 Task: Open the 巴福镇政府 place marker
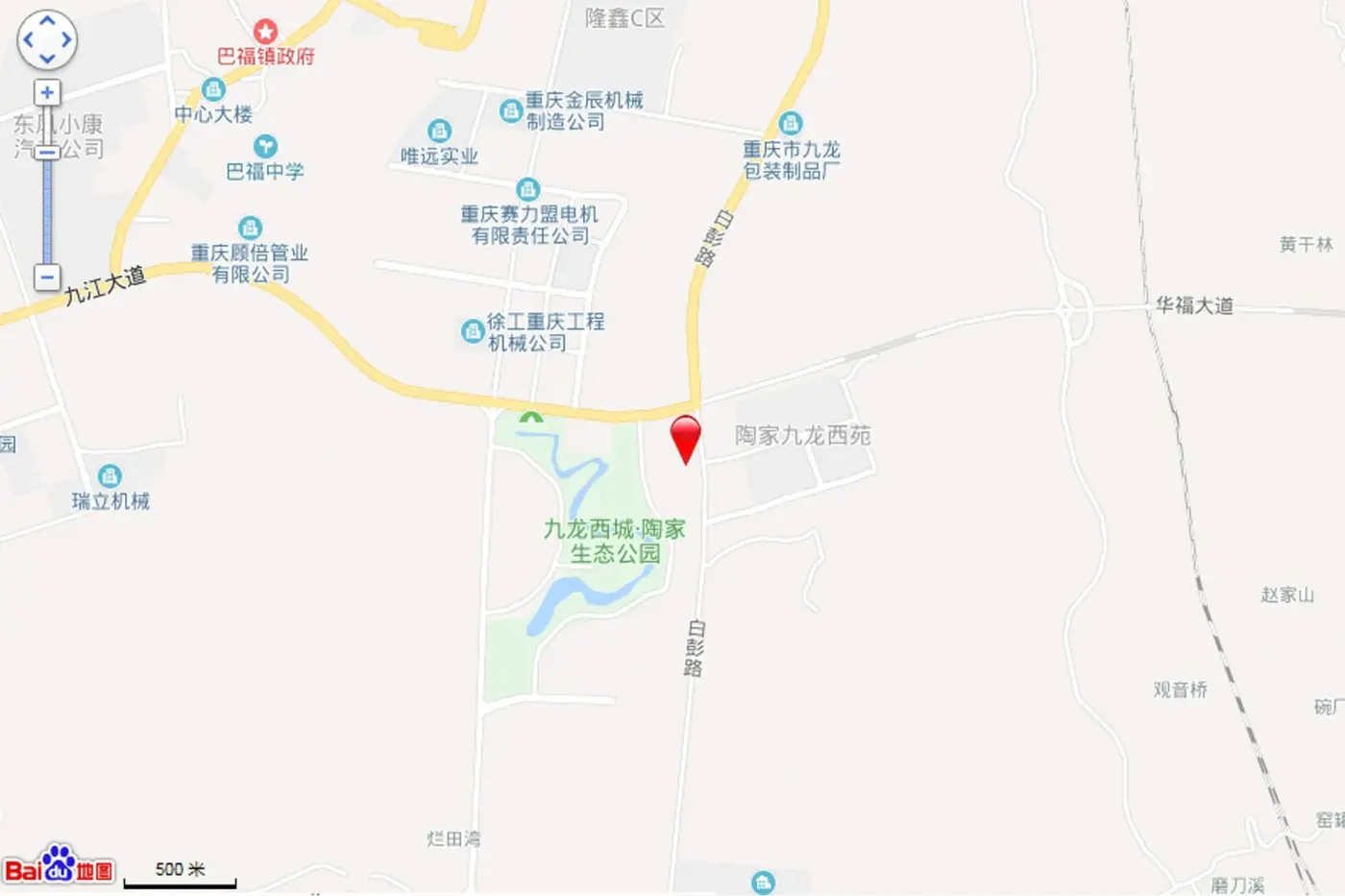pos(265,32)
